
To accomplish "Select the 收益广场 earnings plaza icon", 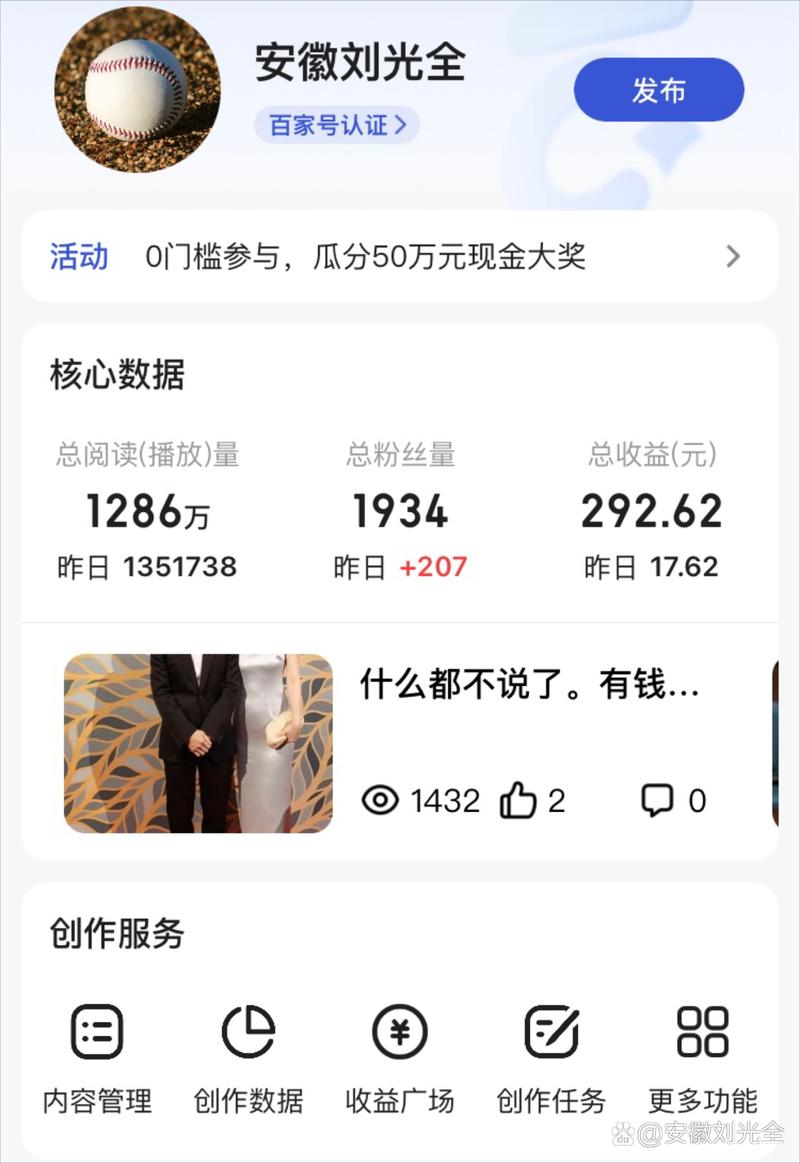I will coord(399,1032).
